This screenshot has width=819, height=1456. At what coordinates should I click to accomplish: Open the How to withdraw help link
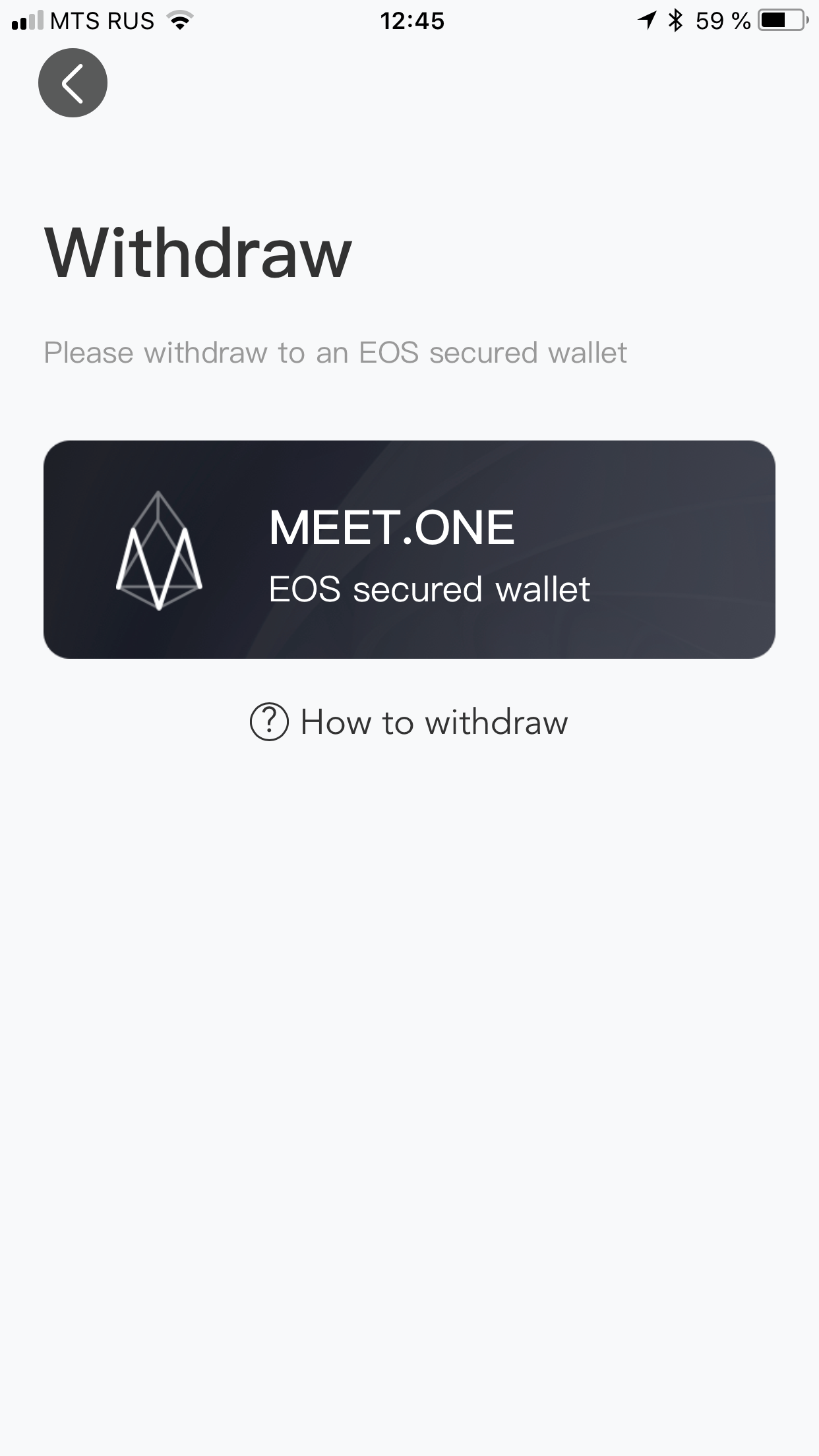tap(409, 722)
